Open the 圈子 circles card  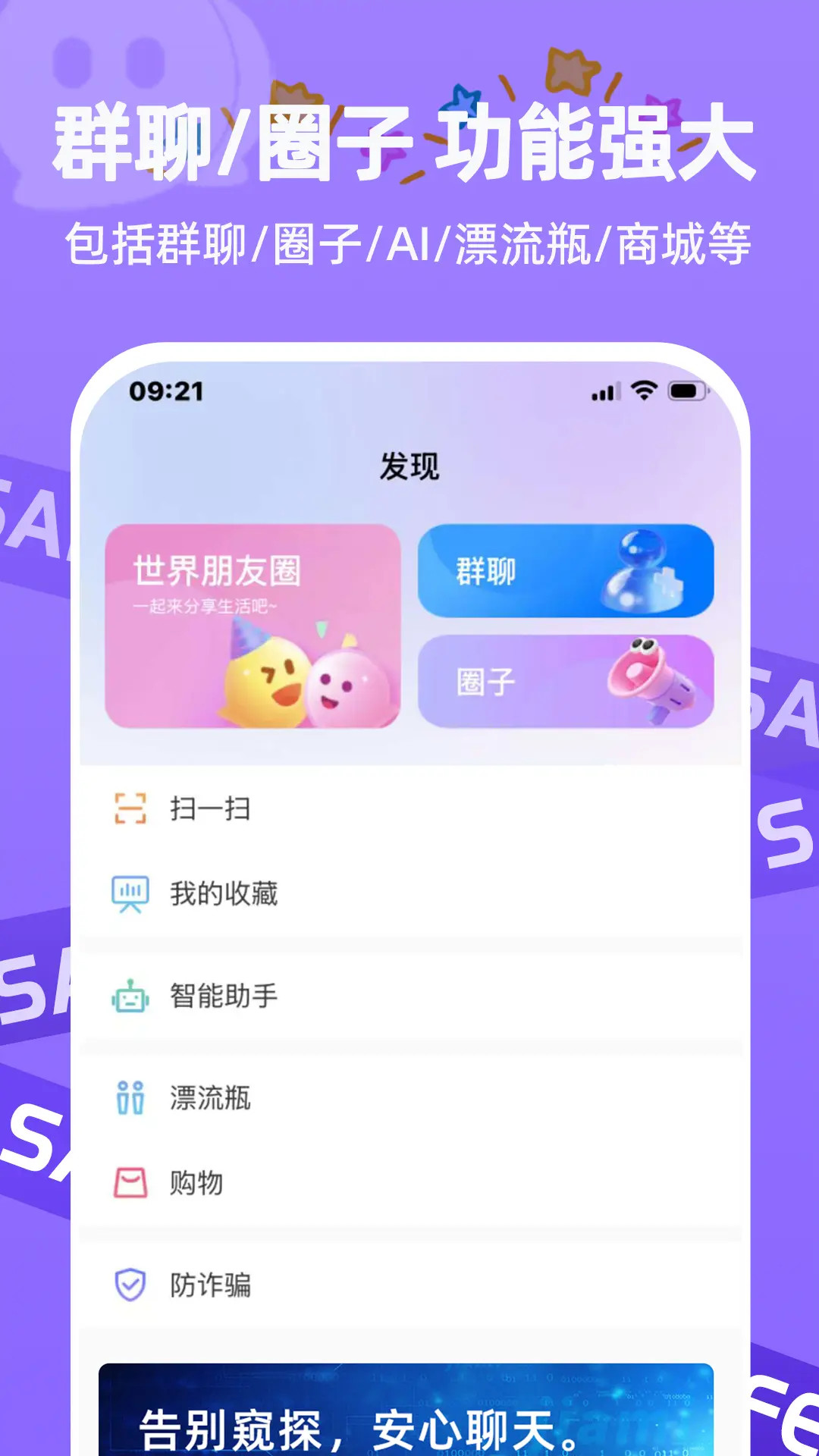pos(565,681)
